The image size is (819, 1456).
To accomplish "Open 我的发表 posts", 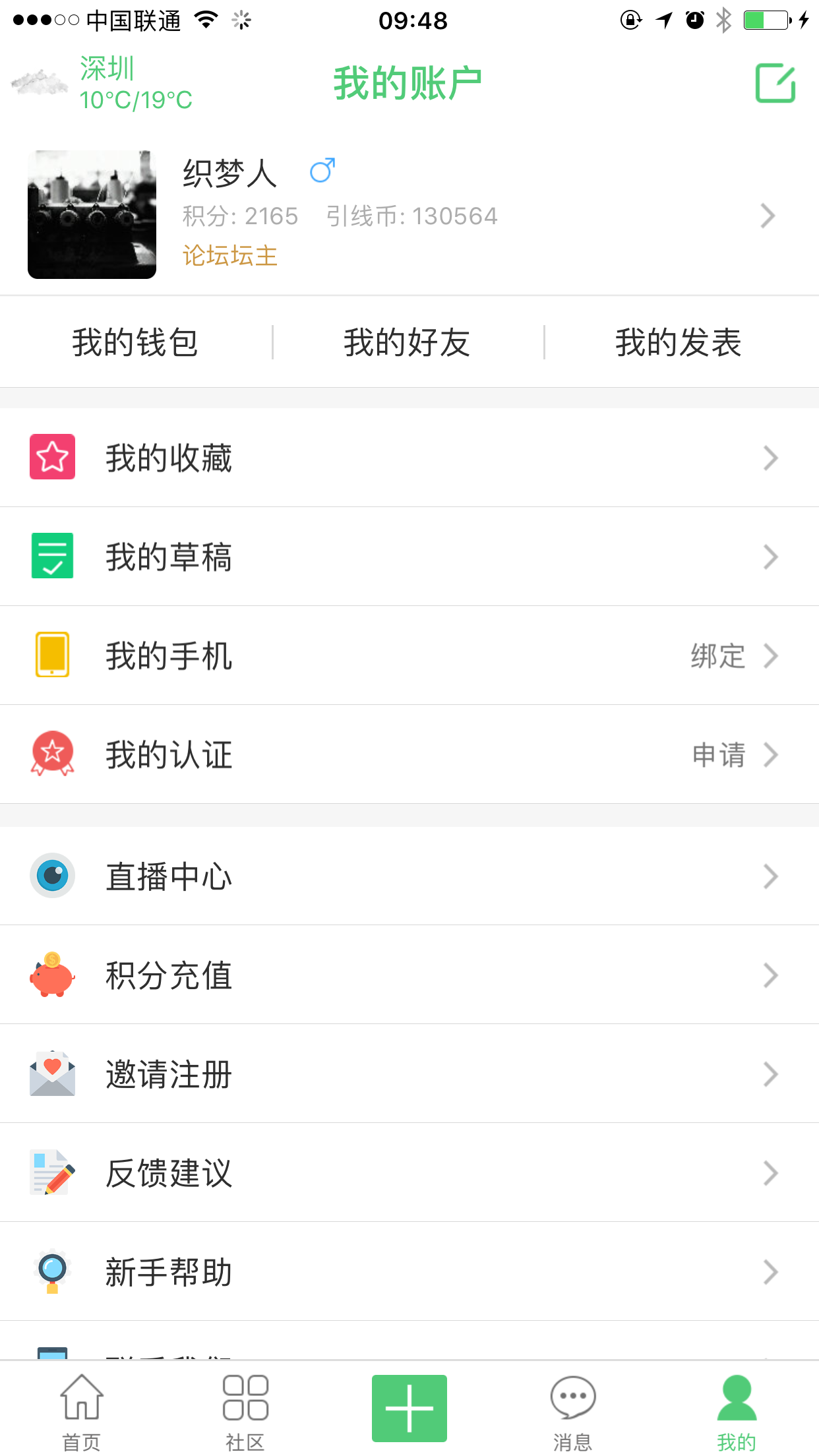I will 679,342.
